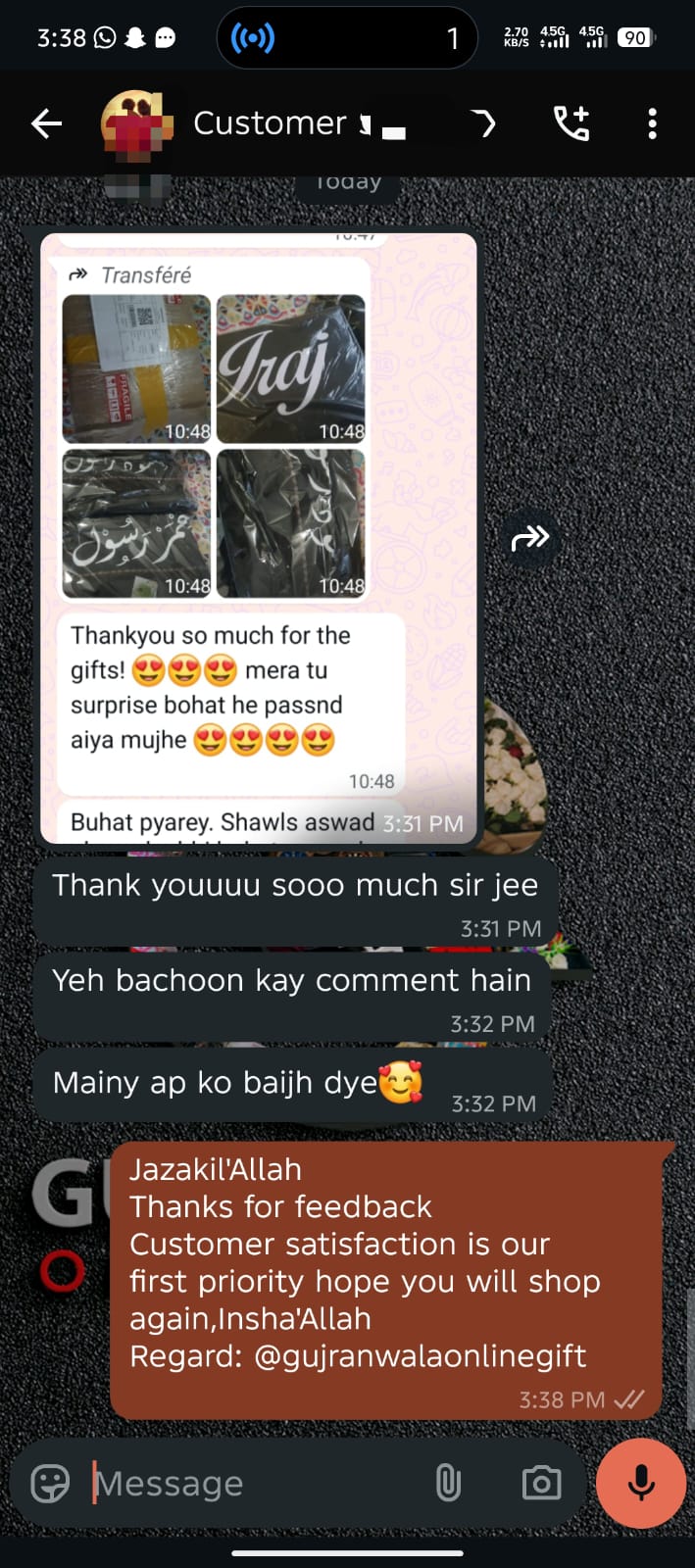The width and height of the screenshot is (695, 1568).
Task: Open the emoji and sticker picker
Action: pos(50,1483)
